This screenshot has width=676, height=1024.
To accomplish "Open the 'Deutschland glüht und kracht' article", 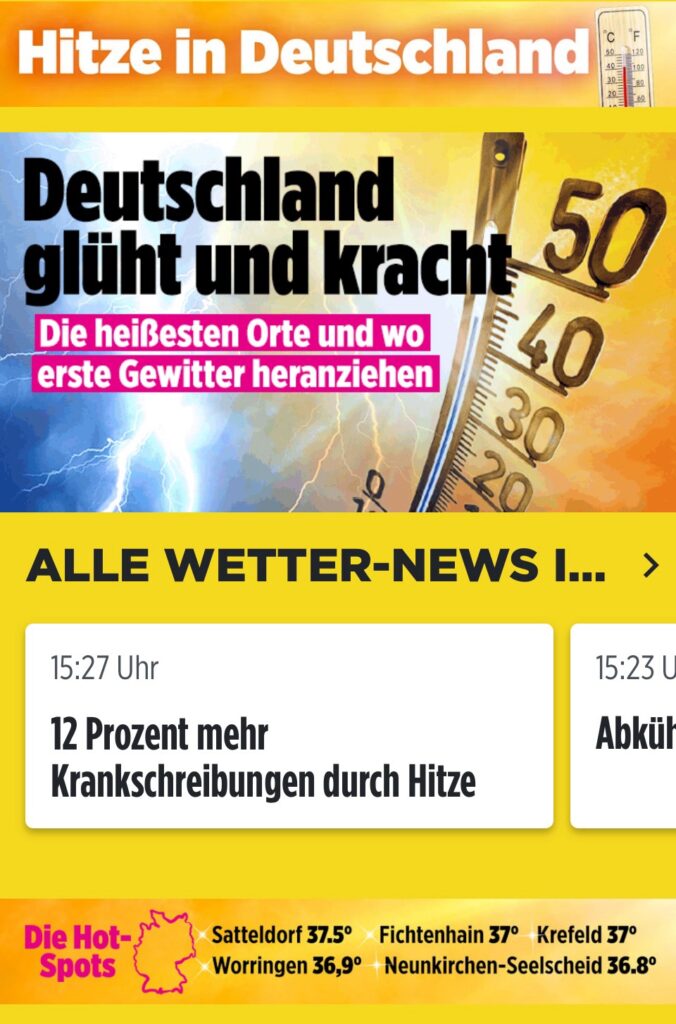I will click(338, 322).
